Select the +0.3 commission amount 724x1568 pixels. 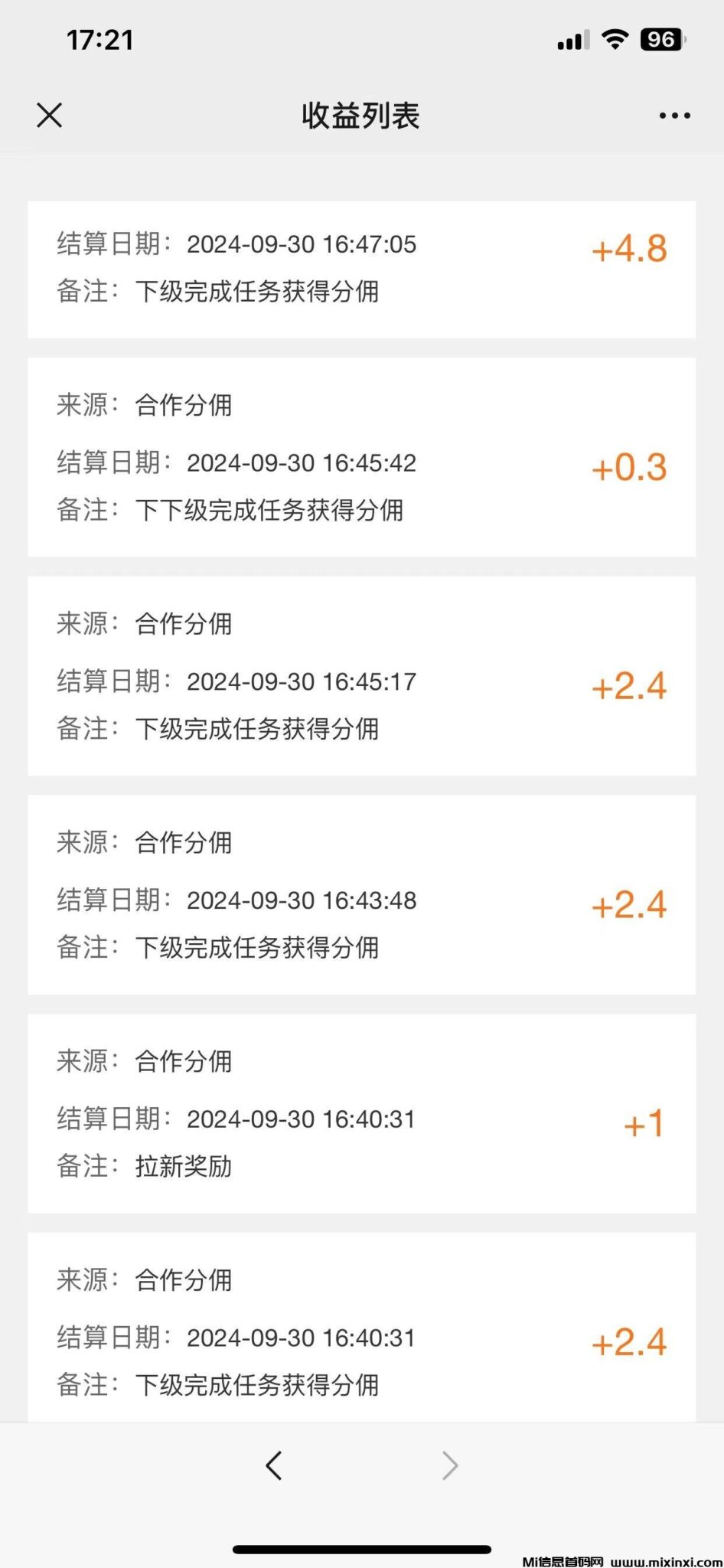pyautogui.click(x=629, y=465)
